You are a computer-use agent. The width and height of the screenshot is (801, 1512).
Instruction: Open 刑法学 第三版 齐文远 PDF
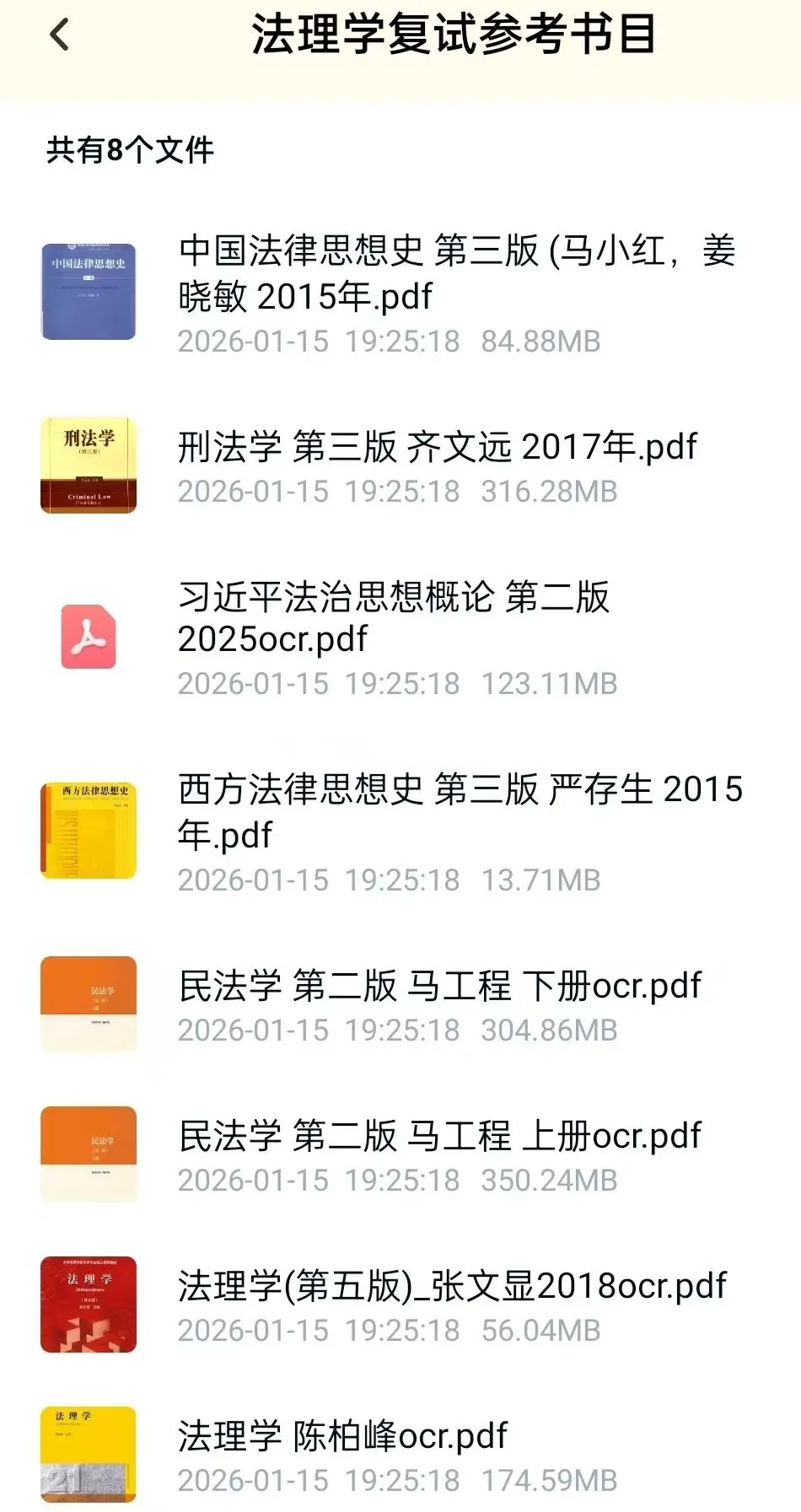coord(437,447)
